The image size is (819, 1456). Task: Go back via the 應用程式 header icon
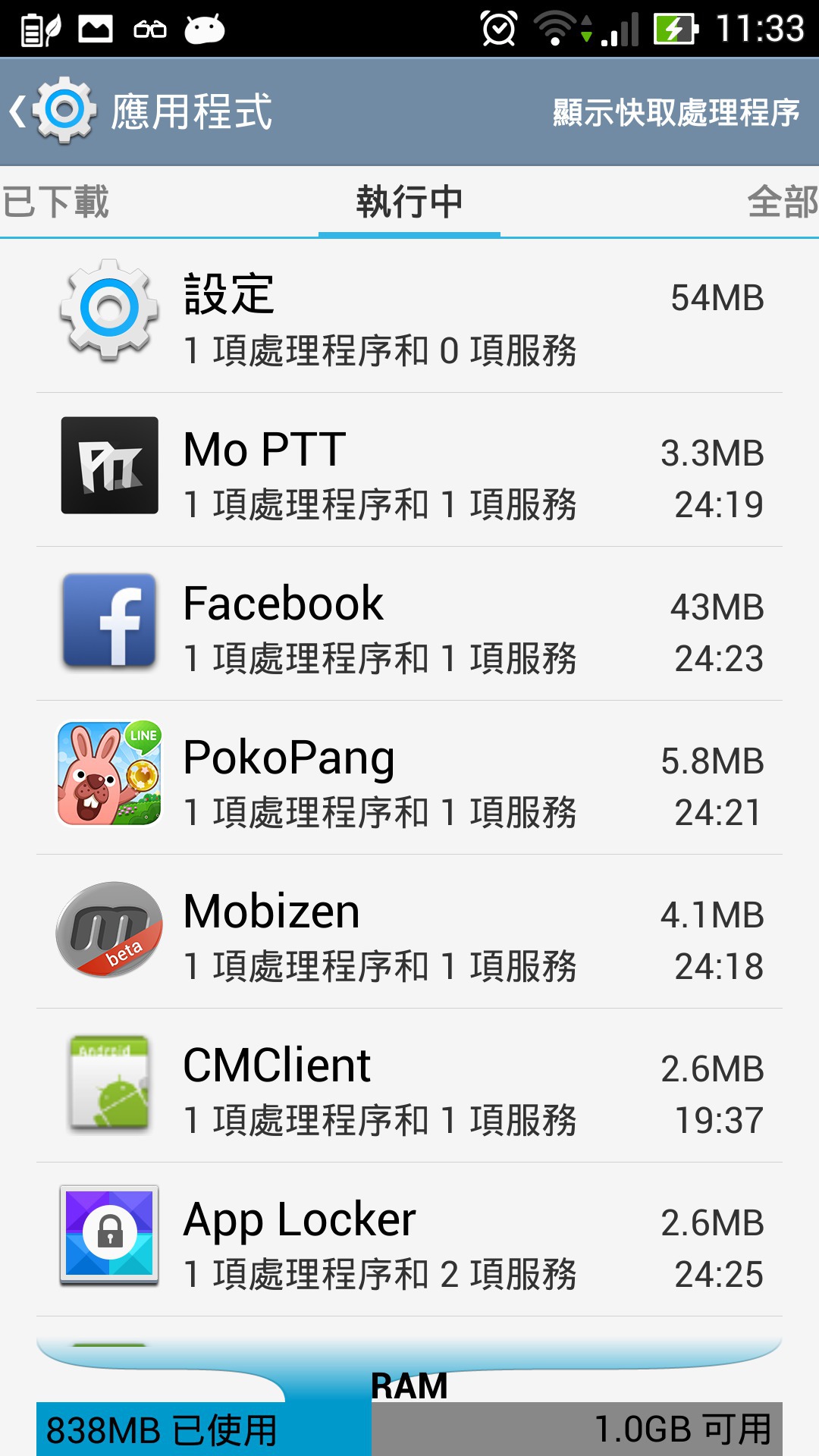tap(53, 111)
